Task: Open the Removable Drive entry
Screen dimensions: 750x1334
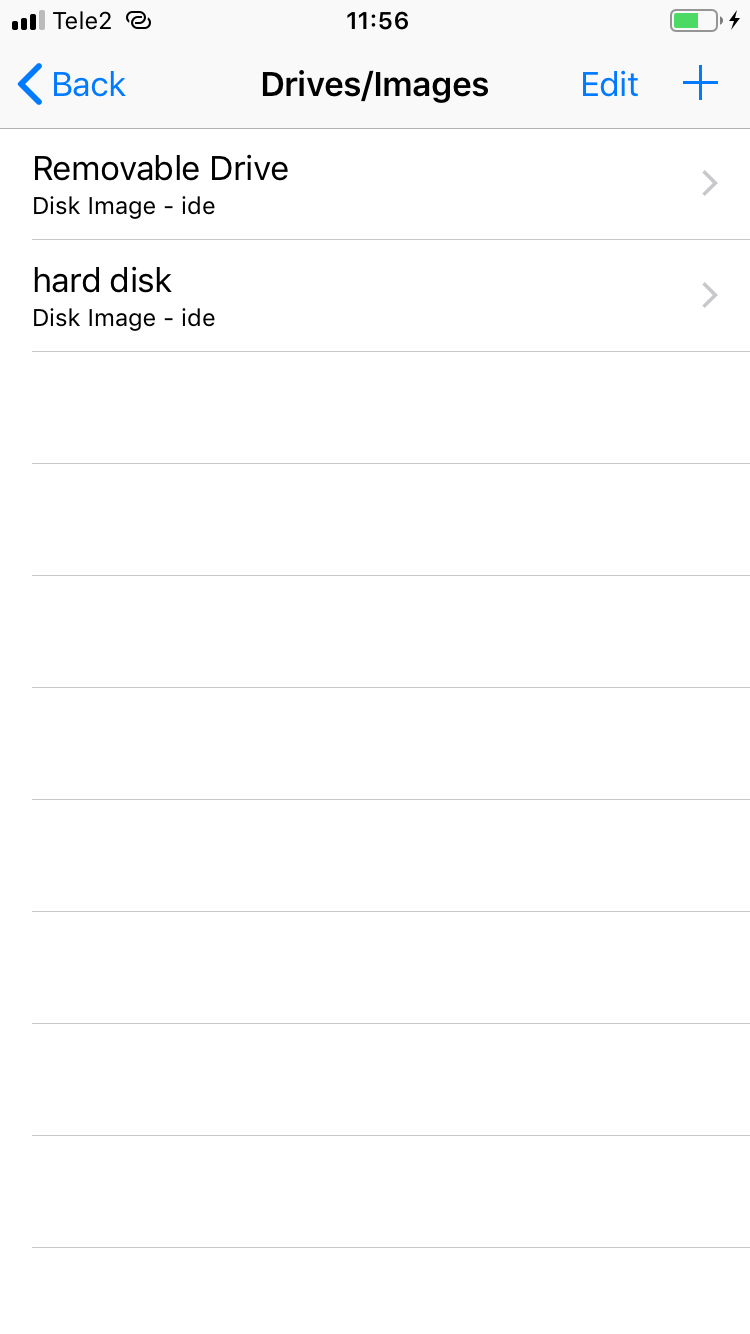Action: pos(375,184)
